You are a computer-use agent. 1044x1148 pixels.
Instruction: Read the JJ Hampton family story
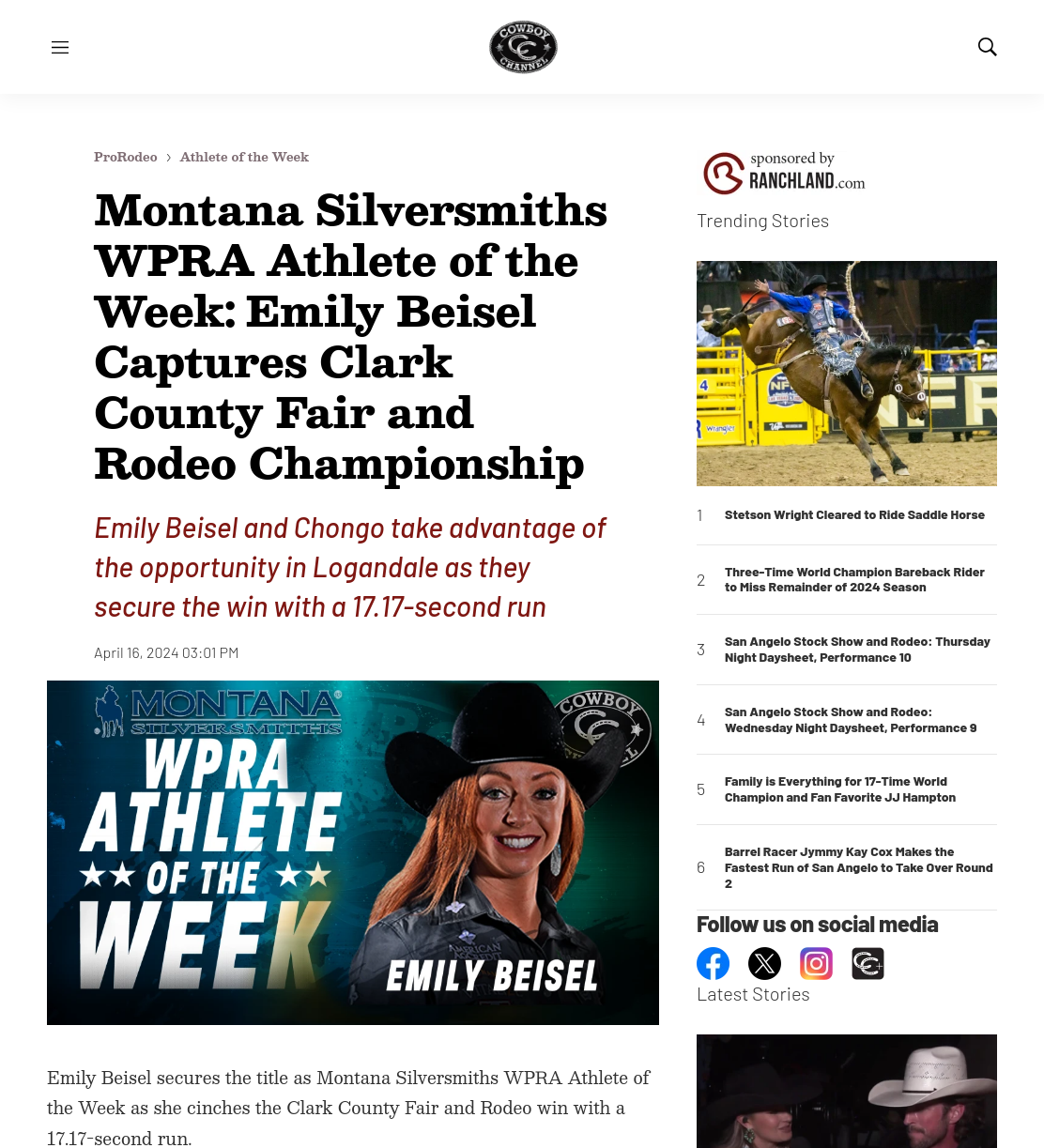840,789
